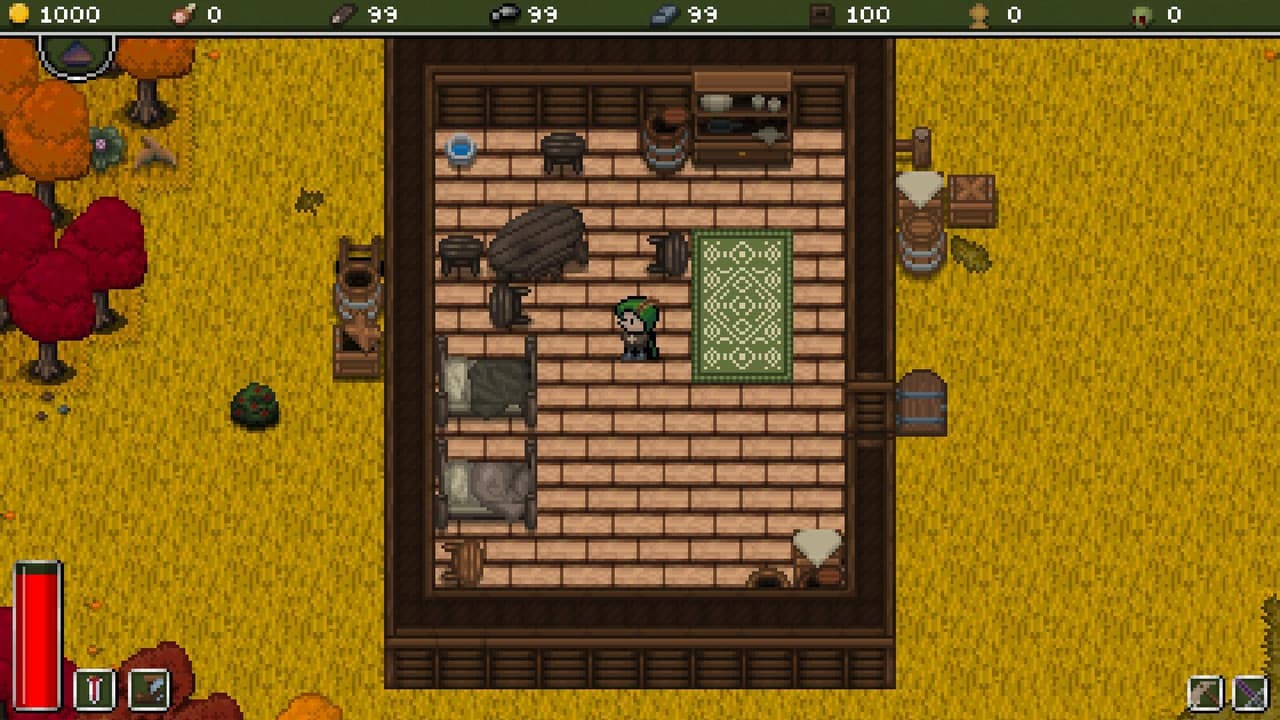Select the red banner slot in the hotbar
1280x720 pixels.
point(96,690)
